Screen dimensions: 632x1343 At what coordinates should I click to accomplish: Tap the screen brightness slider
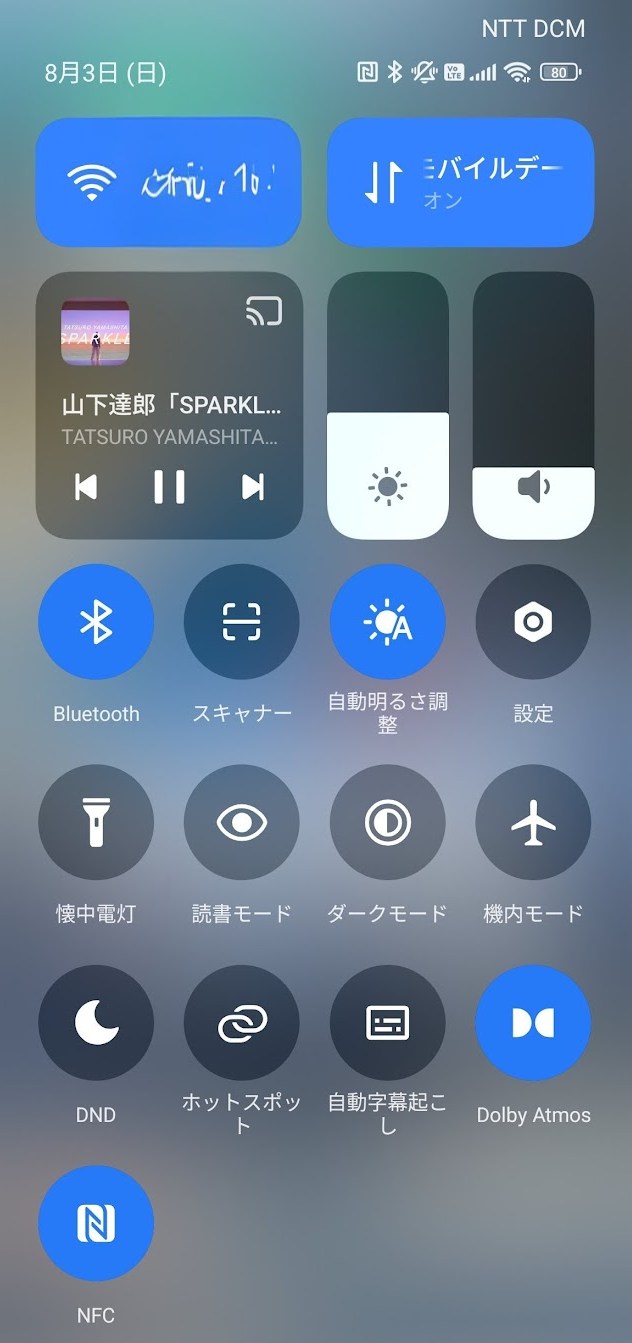(x=388, y=405)
